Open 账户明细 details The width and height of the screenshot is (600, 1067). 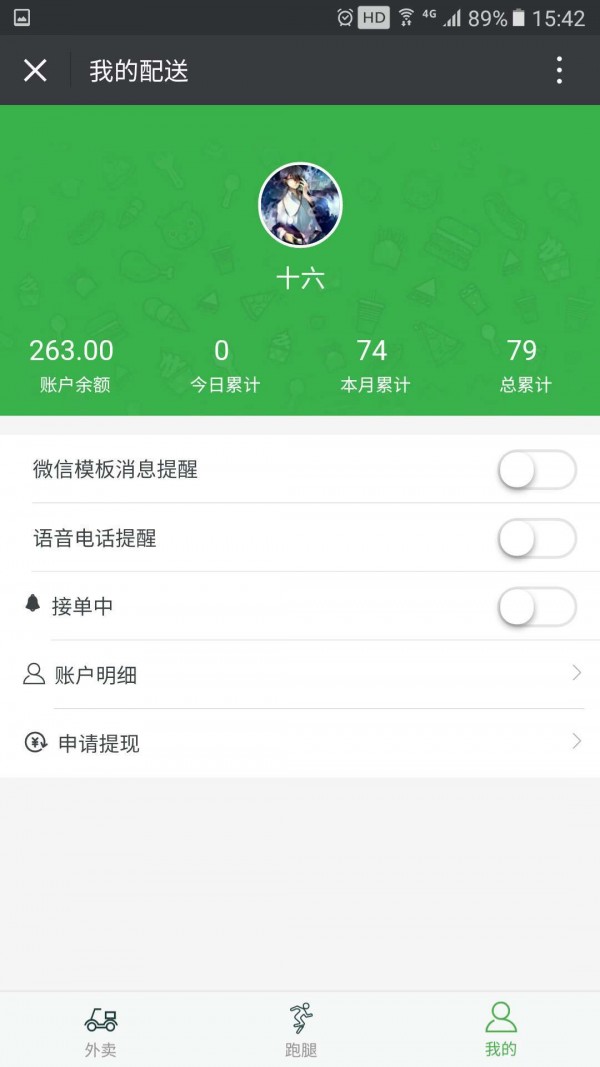(x=300, y=675)
